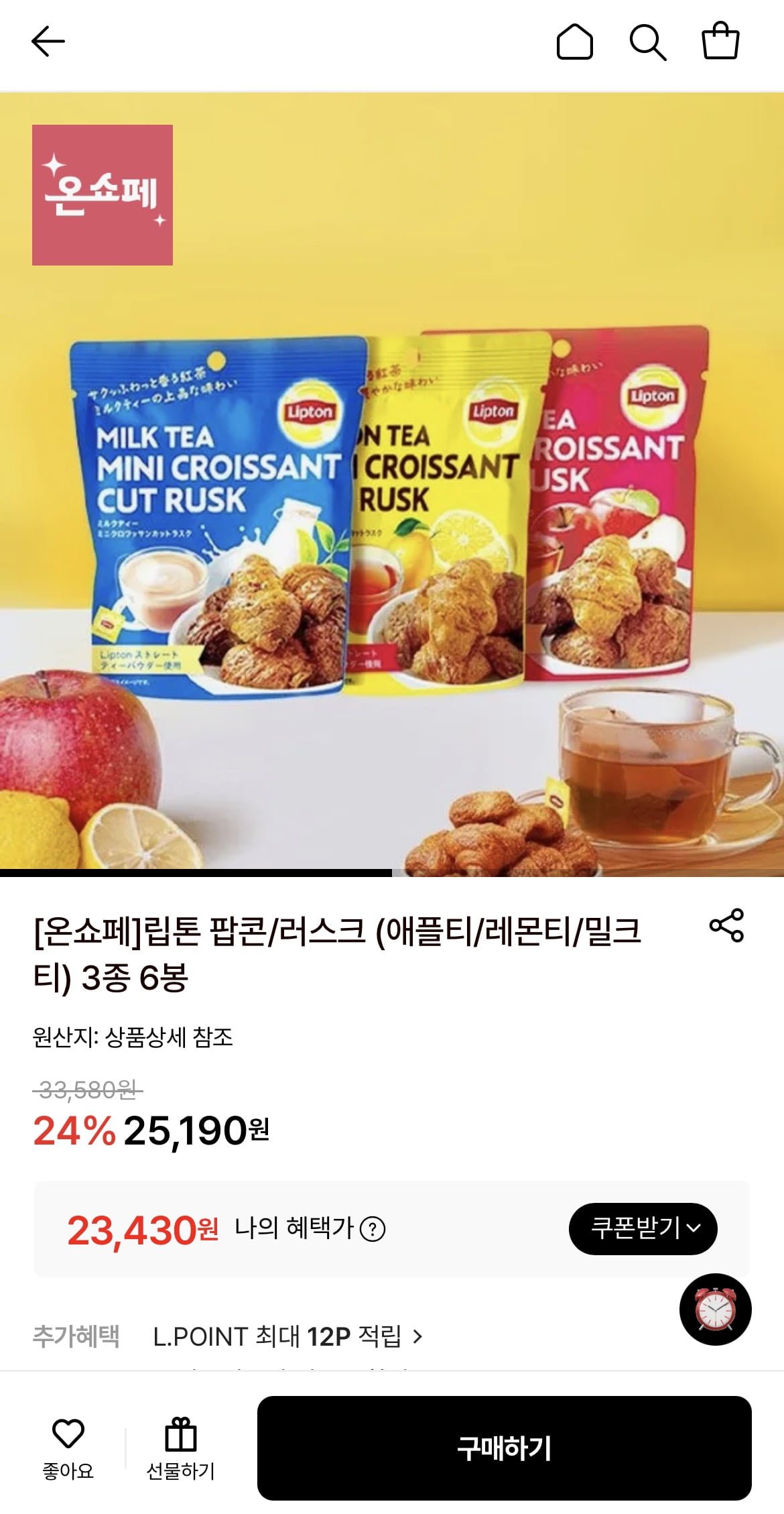Tap 구매하기 to purchase
This screenshot has width=784, height=1514.
point(504,1448)
